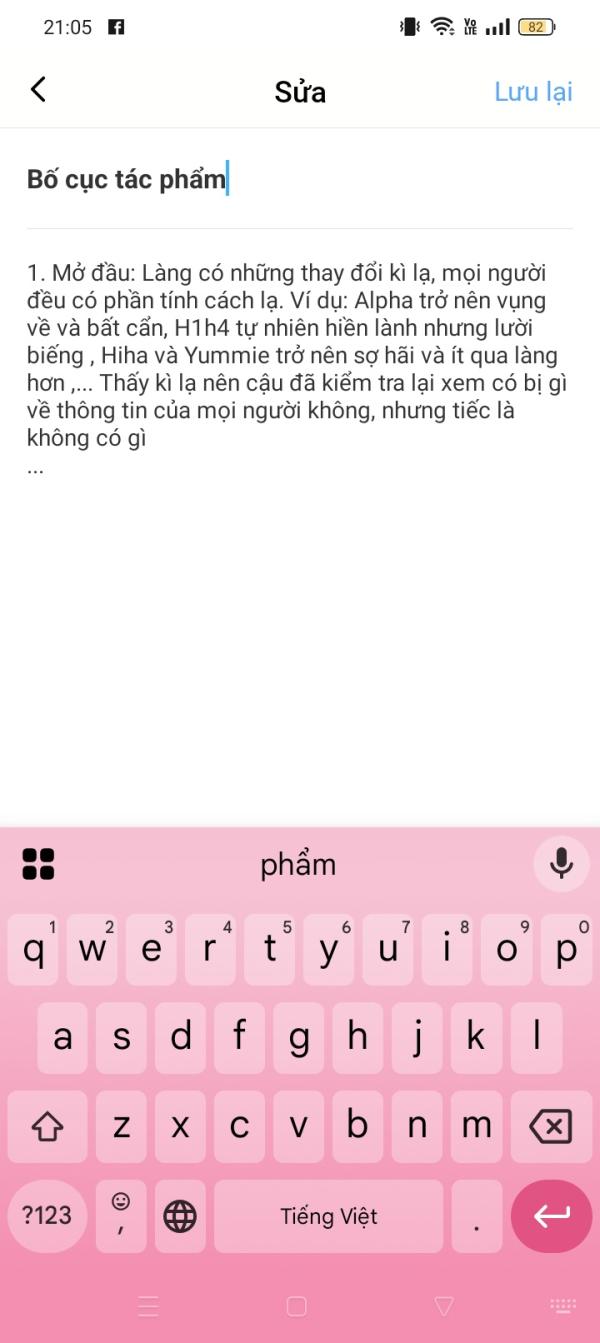Tap the globe key to change language
This screenshot has width=600, height=1343.
pyautogui.click(x=180, y=1216)
